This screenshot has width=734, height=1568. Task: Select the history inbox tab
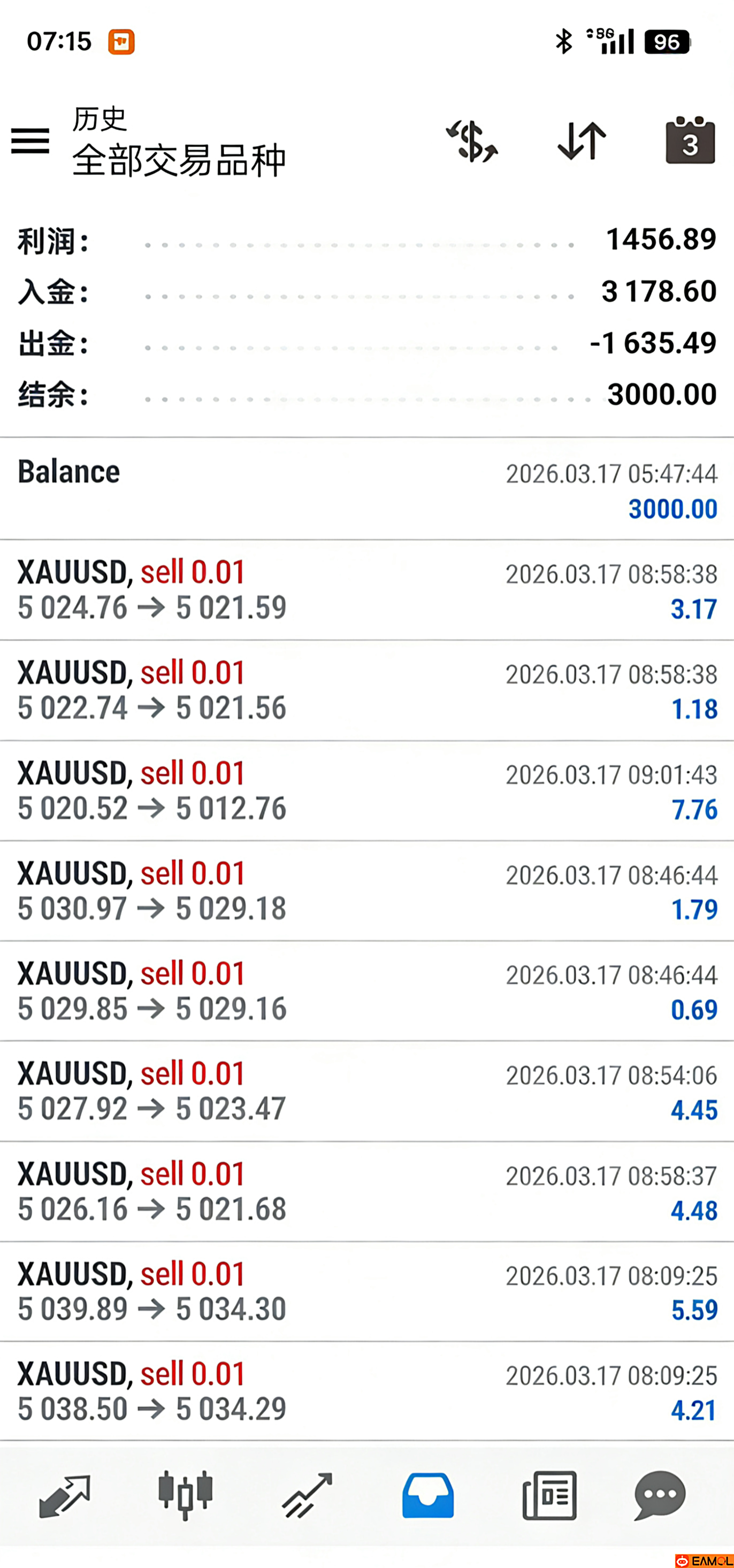point(427,1495)
